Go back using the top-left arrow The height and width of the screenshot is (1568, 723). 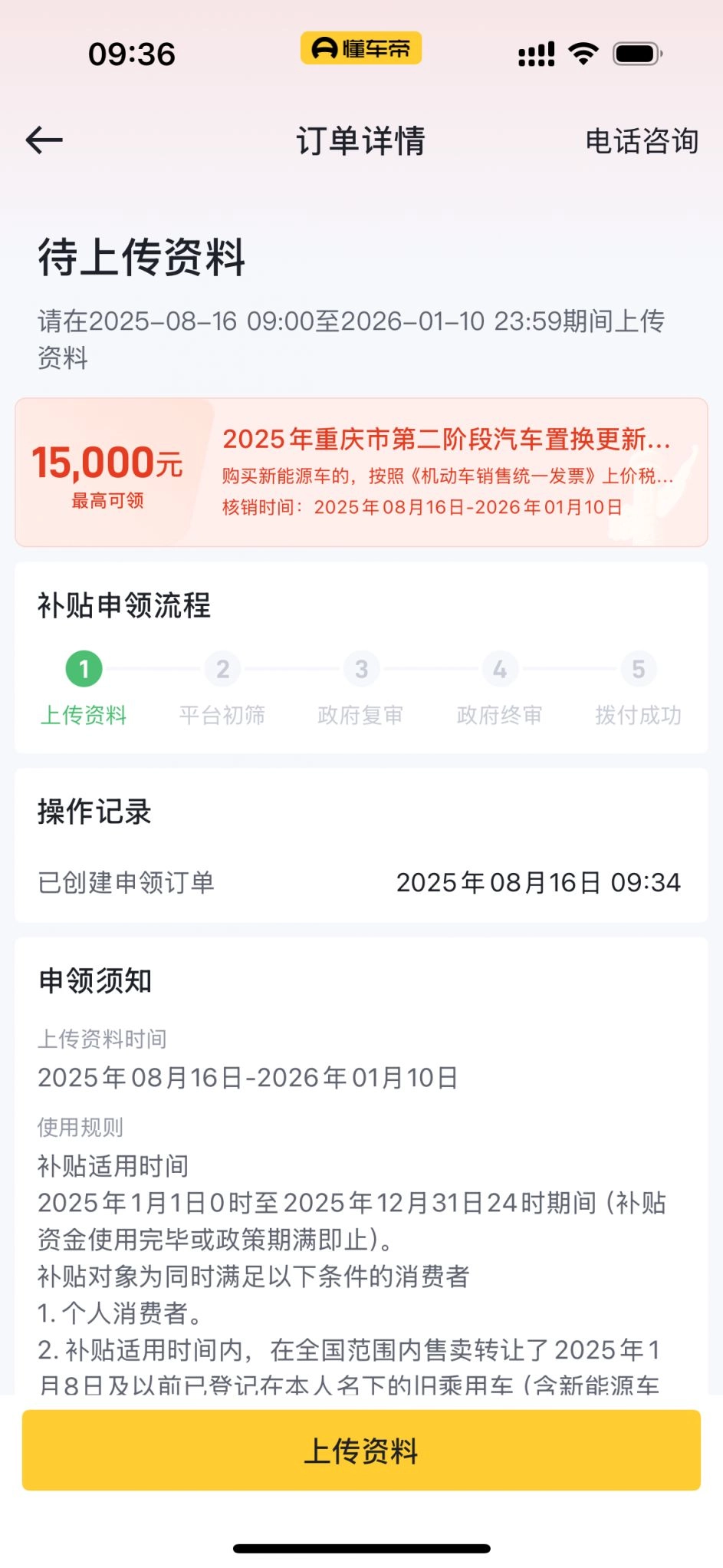[x=44, y=140]
